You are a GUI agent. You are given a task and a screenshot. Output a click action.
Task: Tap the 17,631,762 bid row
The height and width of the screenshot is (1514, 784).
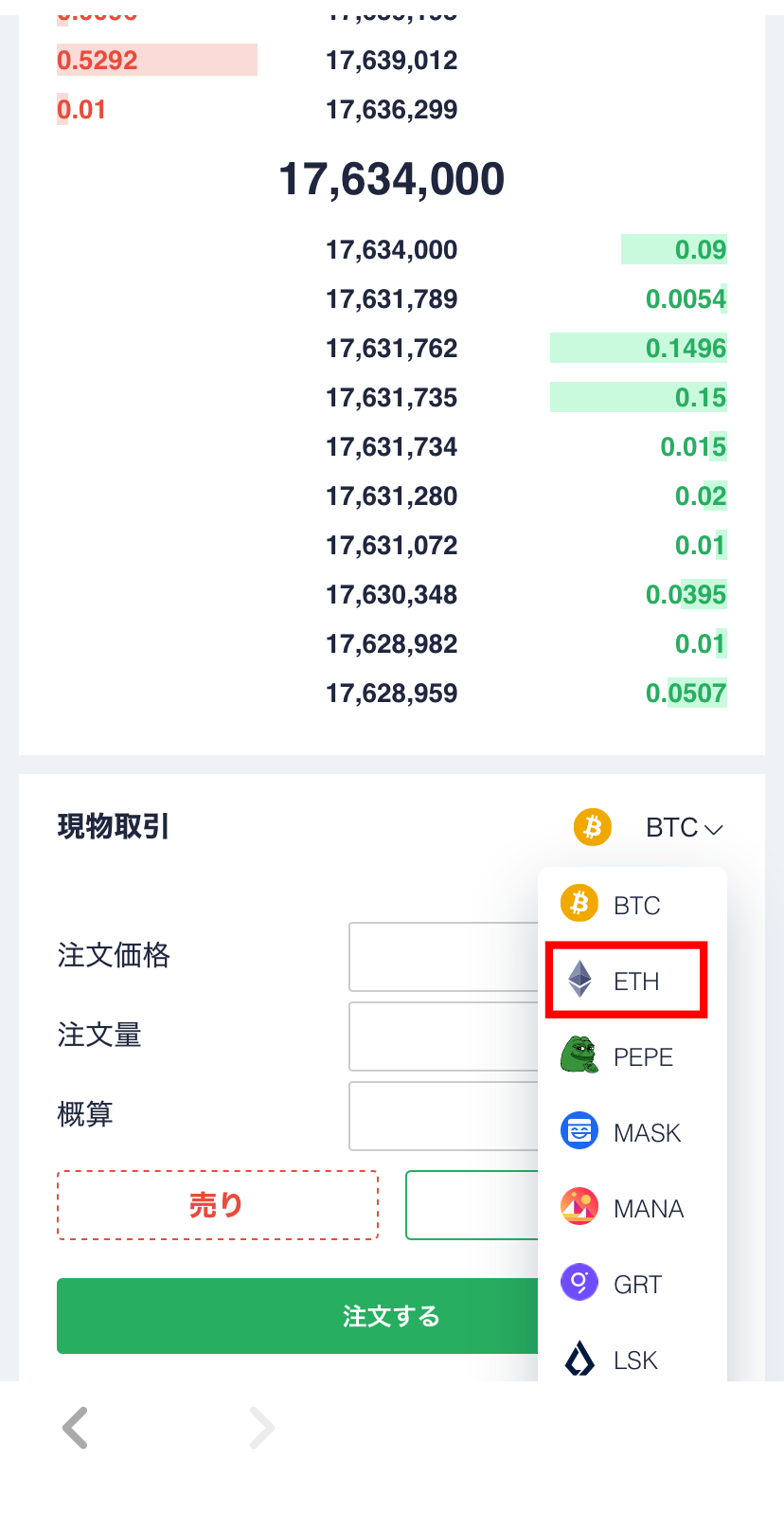(x=392, y=348)
